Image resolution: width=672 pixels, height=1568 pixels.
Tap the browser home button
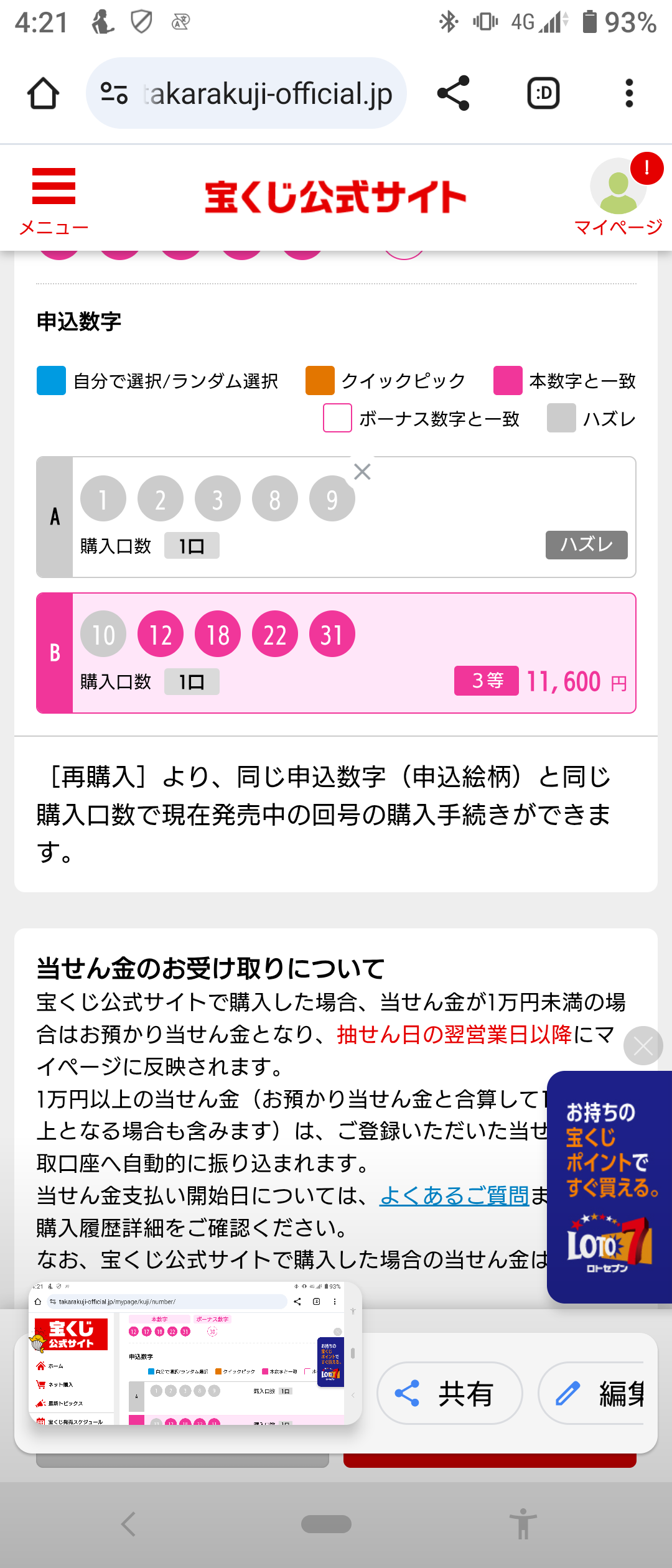pyautogui.click(x=43, y=93)
